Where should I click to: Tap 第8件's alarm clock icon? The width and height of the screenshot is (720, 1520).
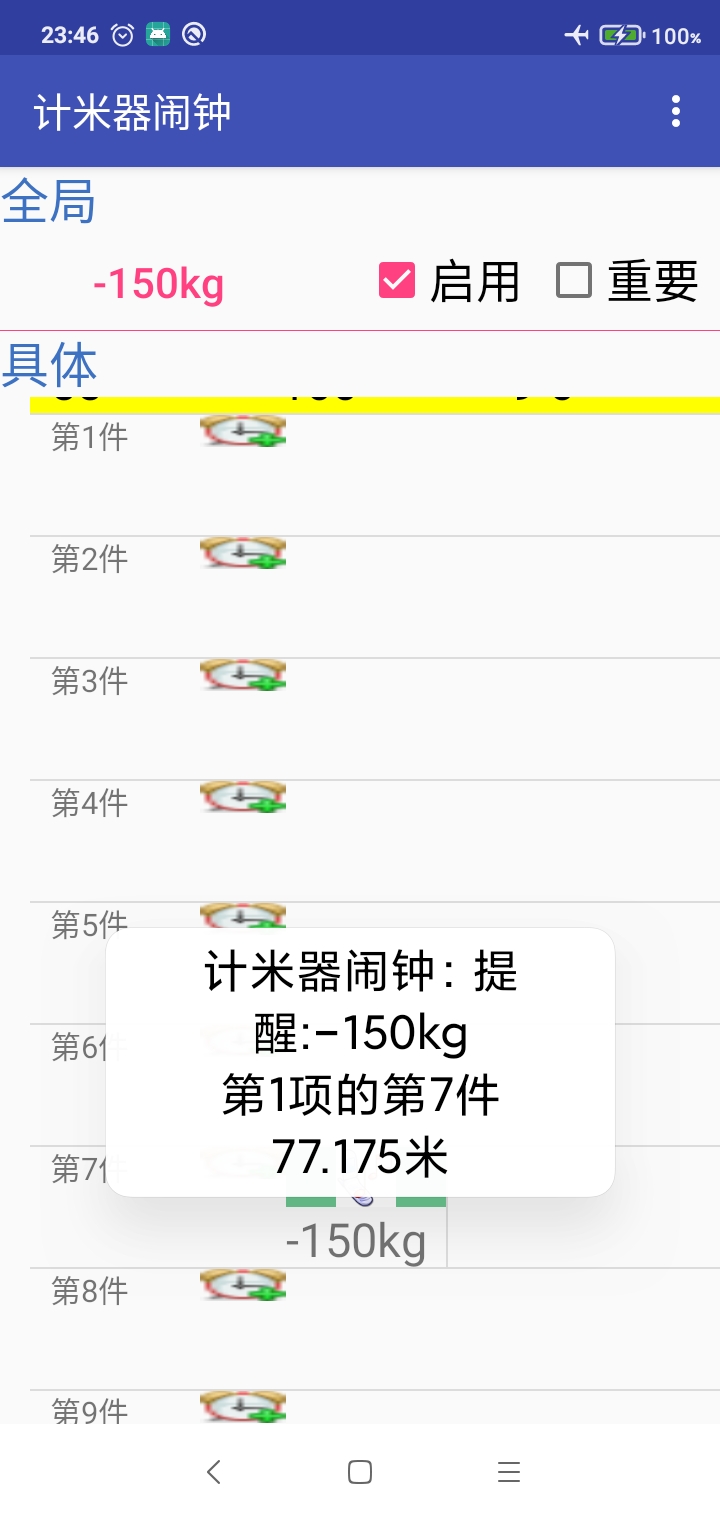pos(242,1284)
